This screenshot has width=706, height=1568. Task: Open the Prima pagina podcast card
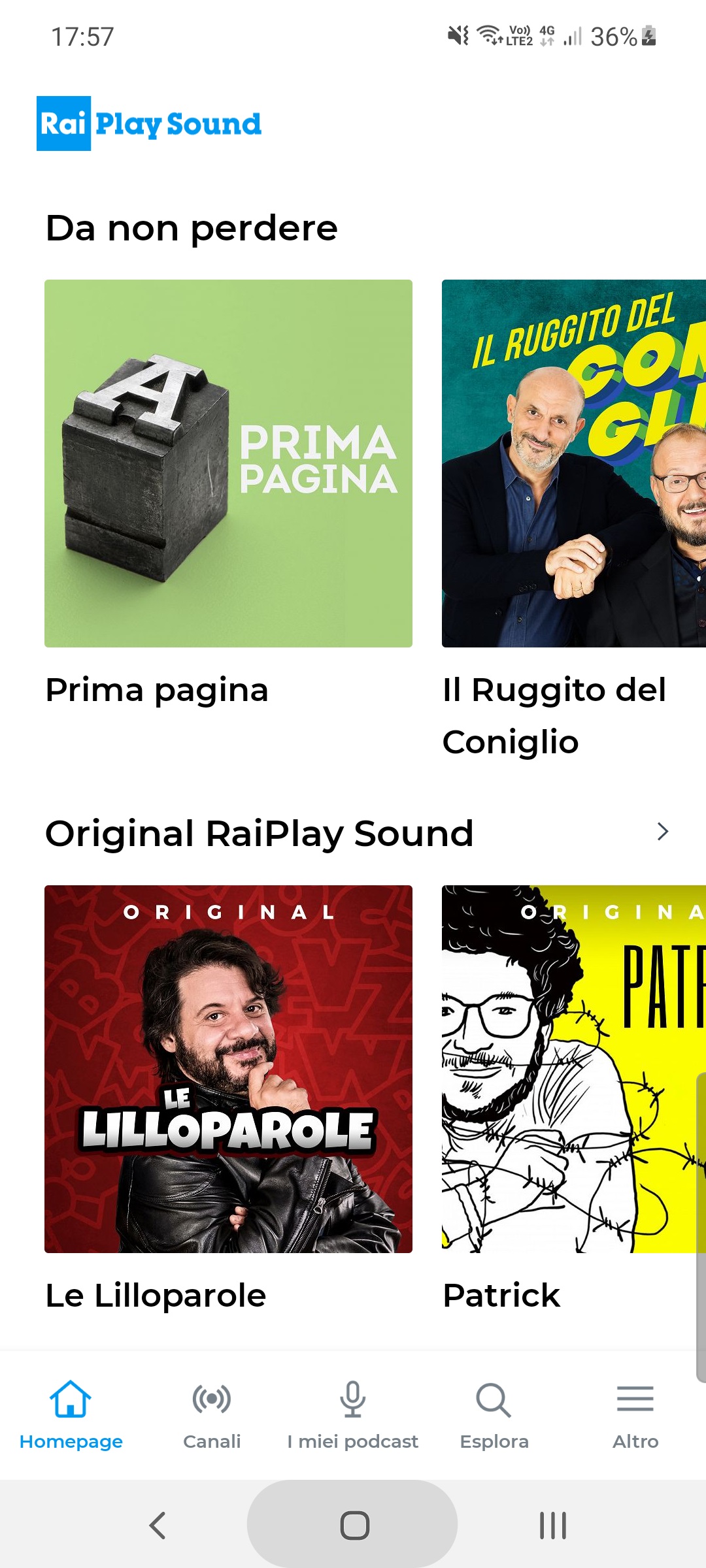(228, 464)
